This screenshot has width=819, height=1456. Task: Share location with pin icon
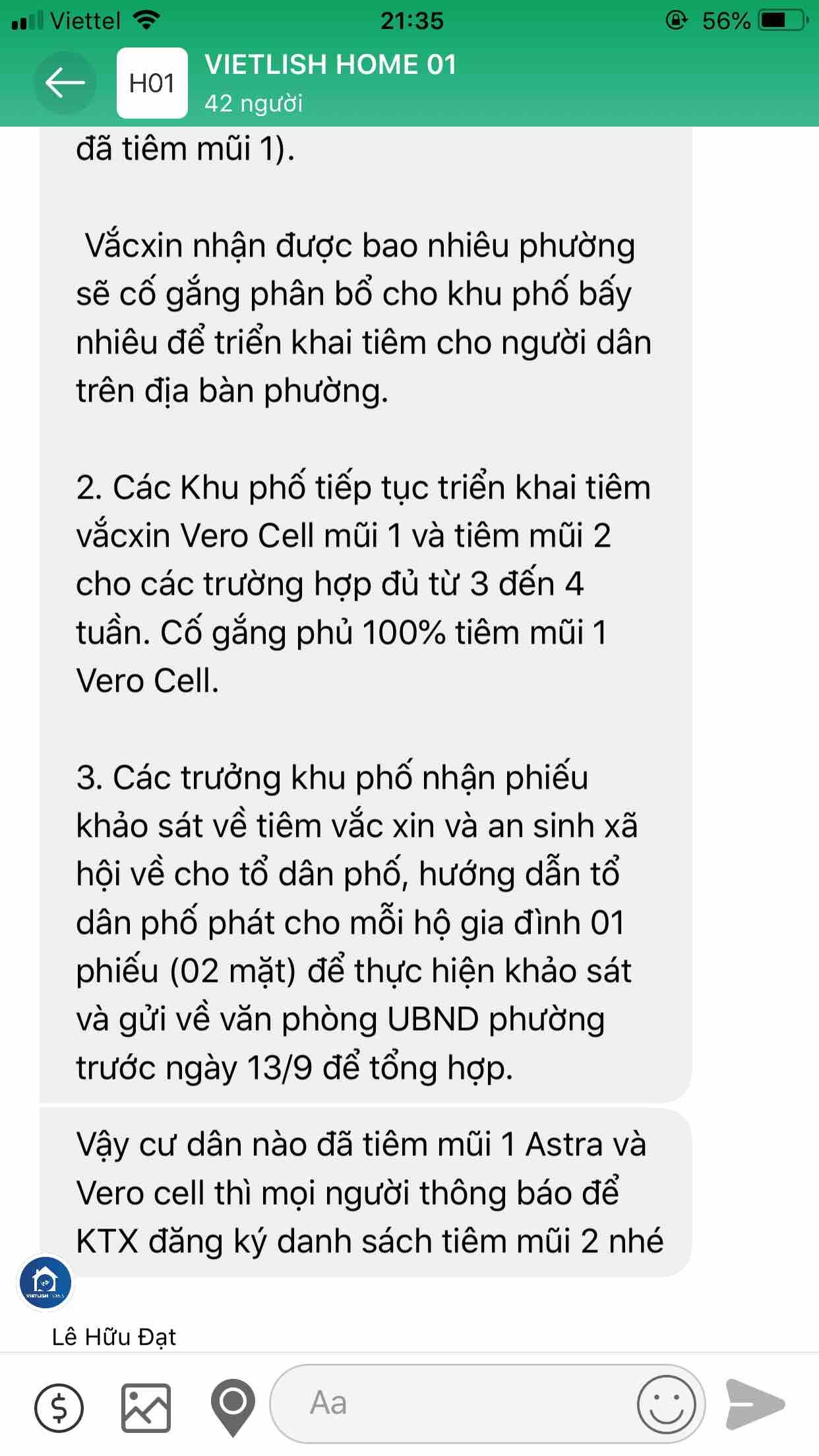tap(233, 1407)
